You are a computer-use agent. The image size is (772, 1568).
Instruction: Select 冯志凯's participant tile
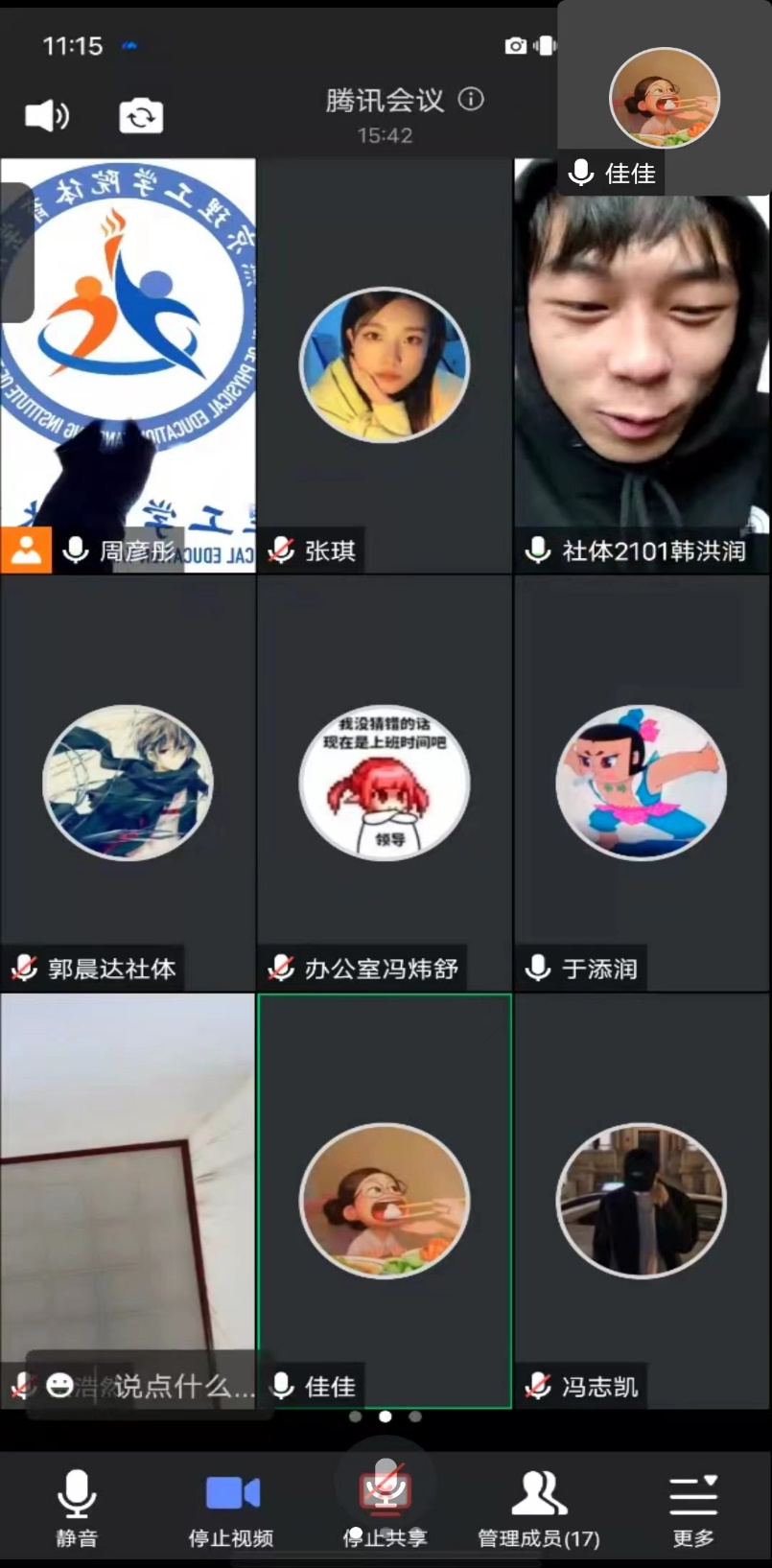tap(642, 1201)
